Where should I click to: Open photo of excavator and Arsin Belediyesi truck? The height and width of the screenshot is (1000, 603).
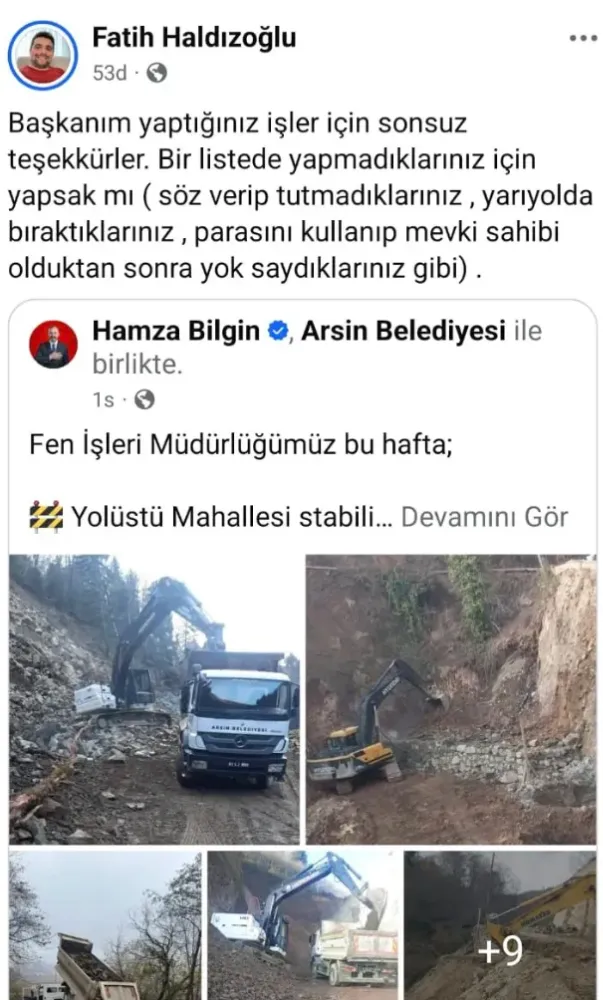tap(154, 699)
